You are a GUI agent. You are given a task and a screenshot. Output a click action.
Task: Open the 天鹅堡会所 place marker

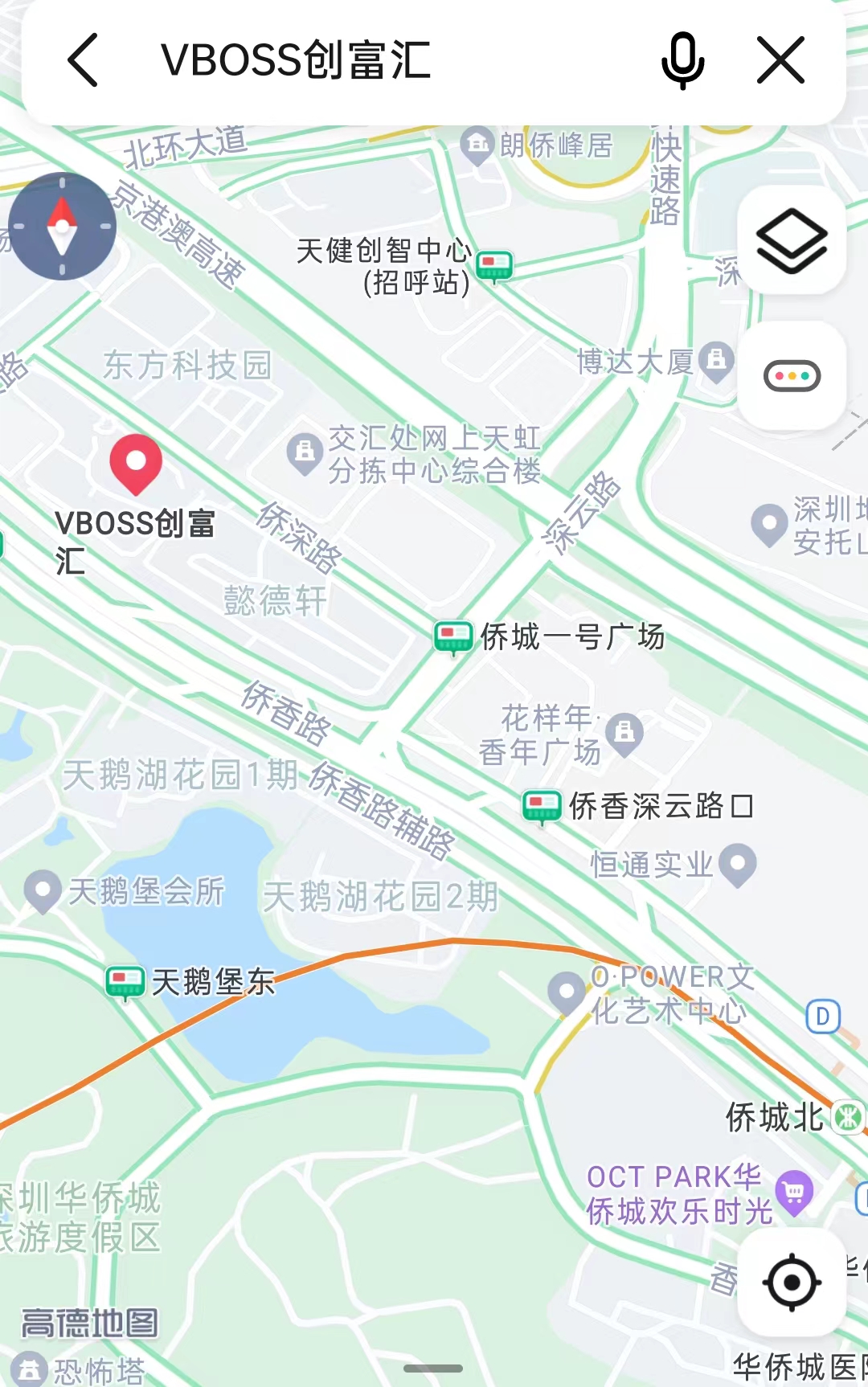point(43,891)
